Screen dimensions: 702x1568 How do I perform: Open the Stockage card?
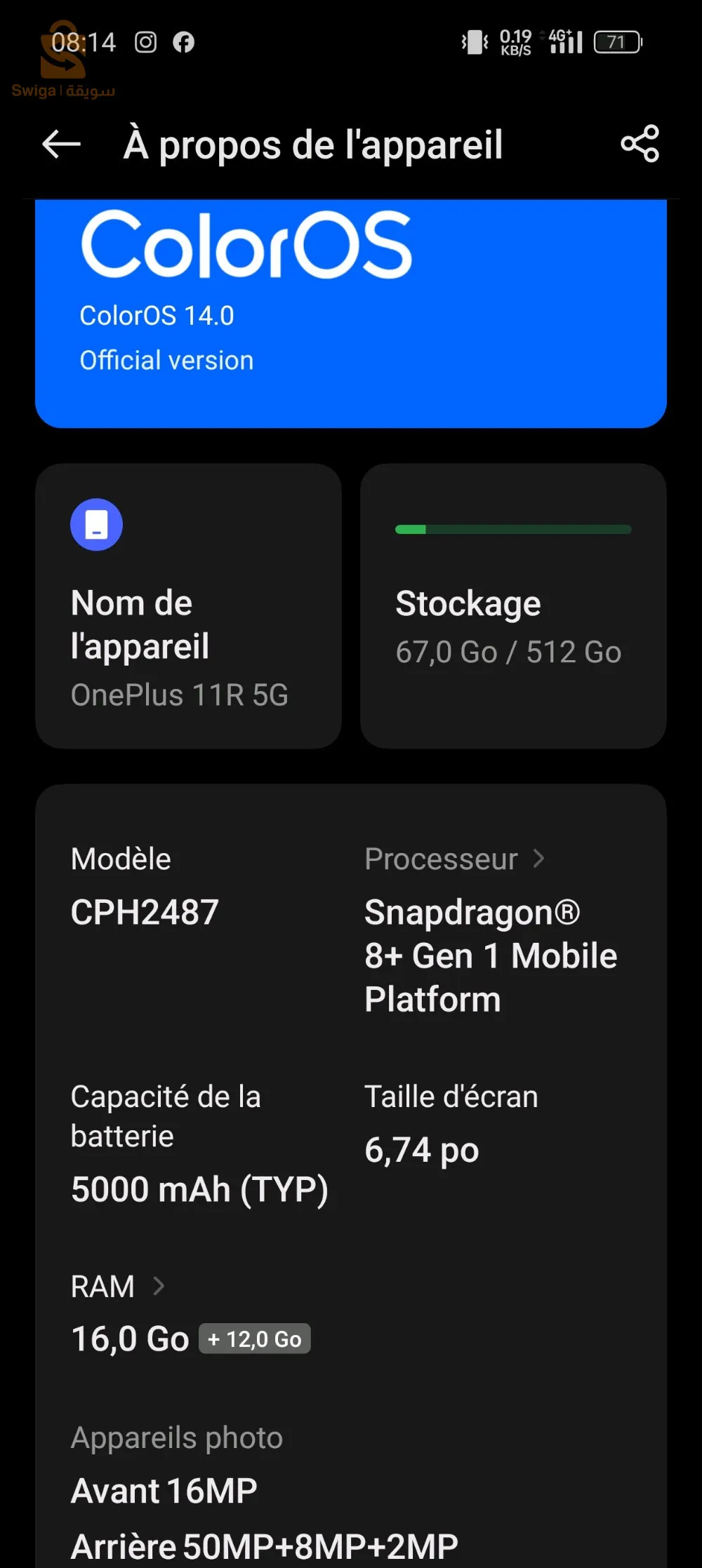(513, 605)
